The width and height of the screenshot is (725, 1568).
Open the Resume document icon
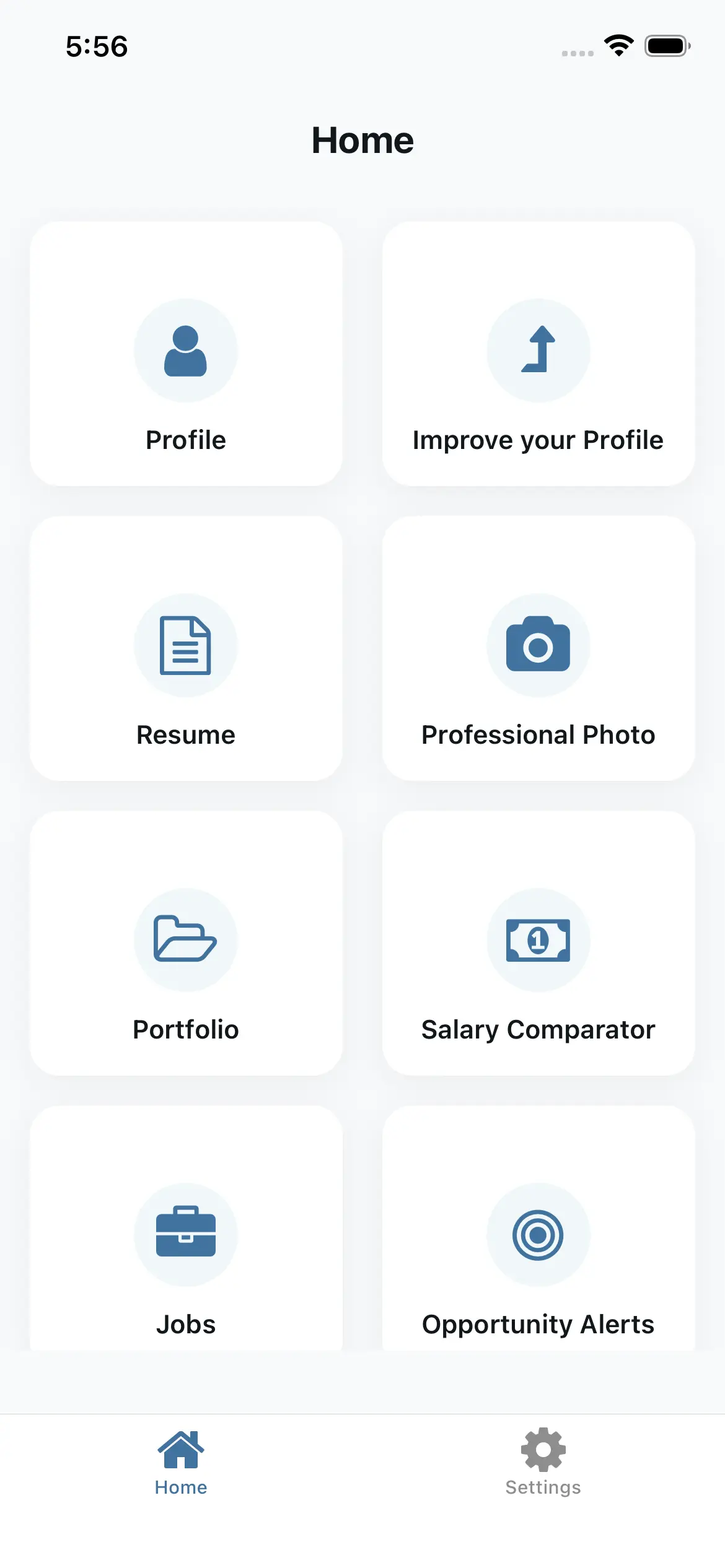186,645
